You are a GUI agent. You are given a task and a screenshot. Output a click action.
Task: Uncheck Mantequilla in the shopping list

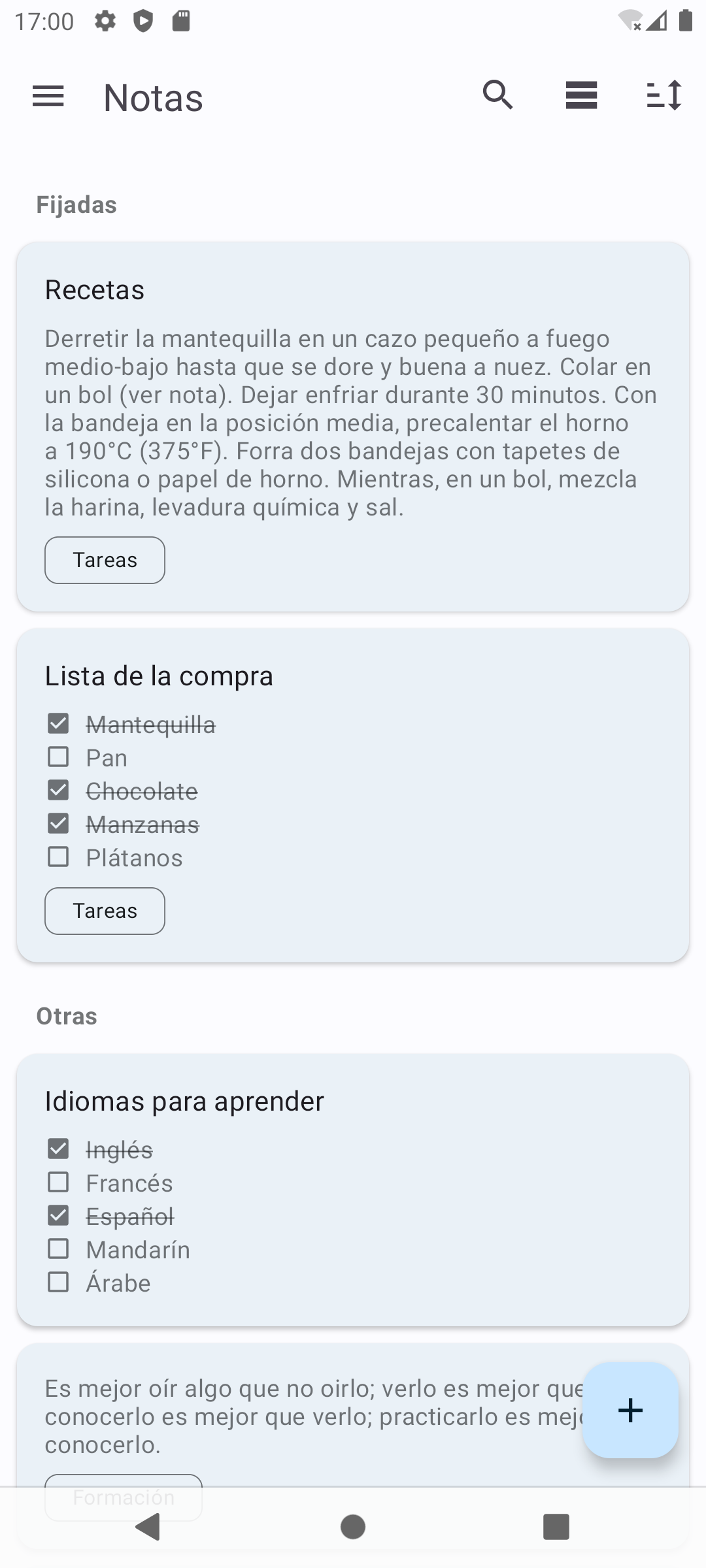[58, 723]
